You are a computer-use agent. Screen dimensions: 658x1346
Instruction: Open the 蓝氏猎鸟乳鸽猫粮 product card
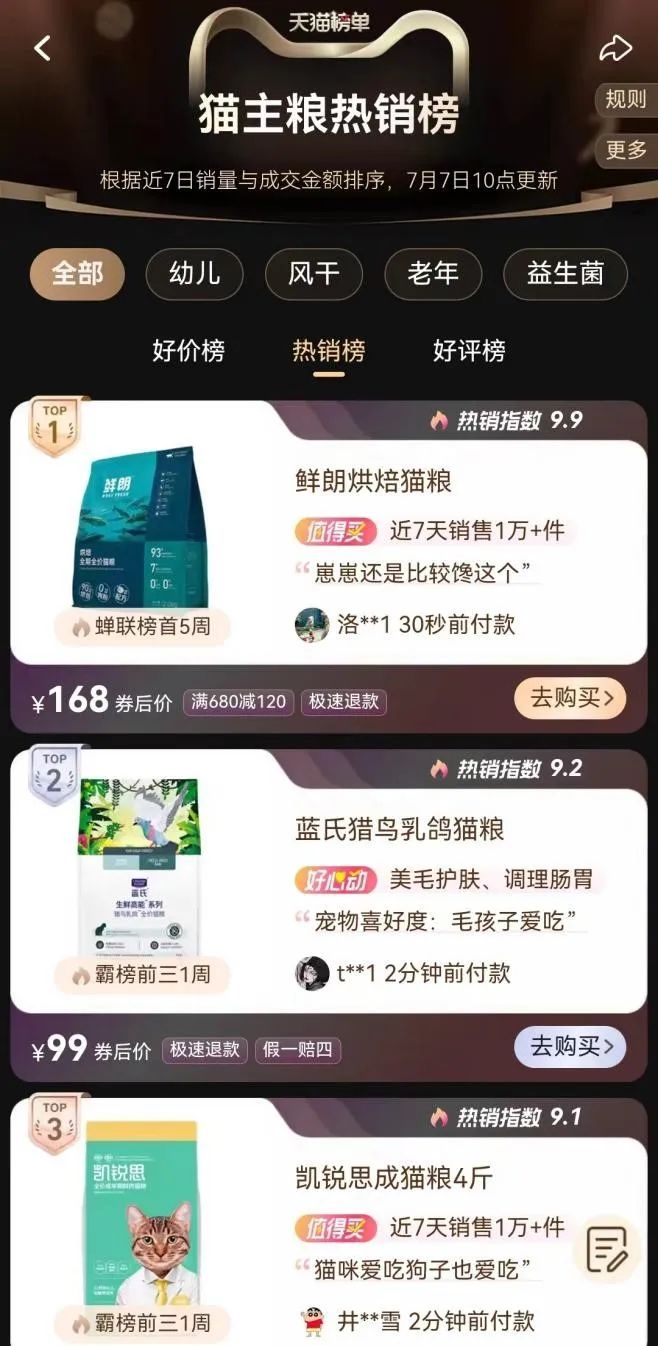click(x=400, y=829)
